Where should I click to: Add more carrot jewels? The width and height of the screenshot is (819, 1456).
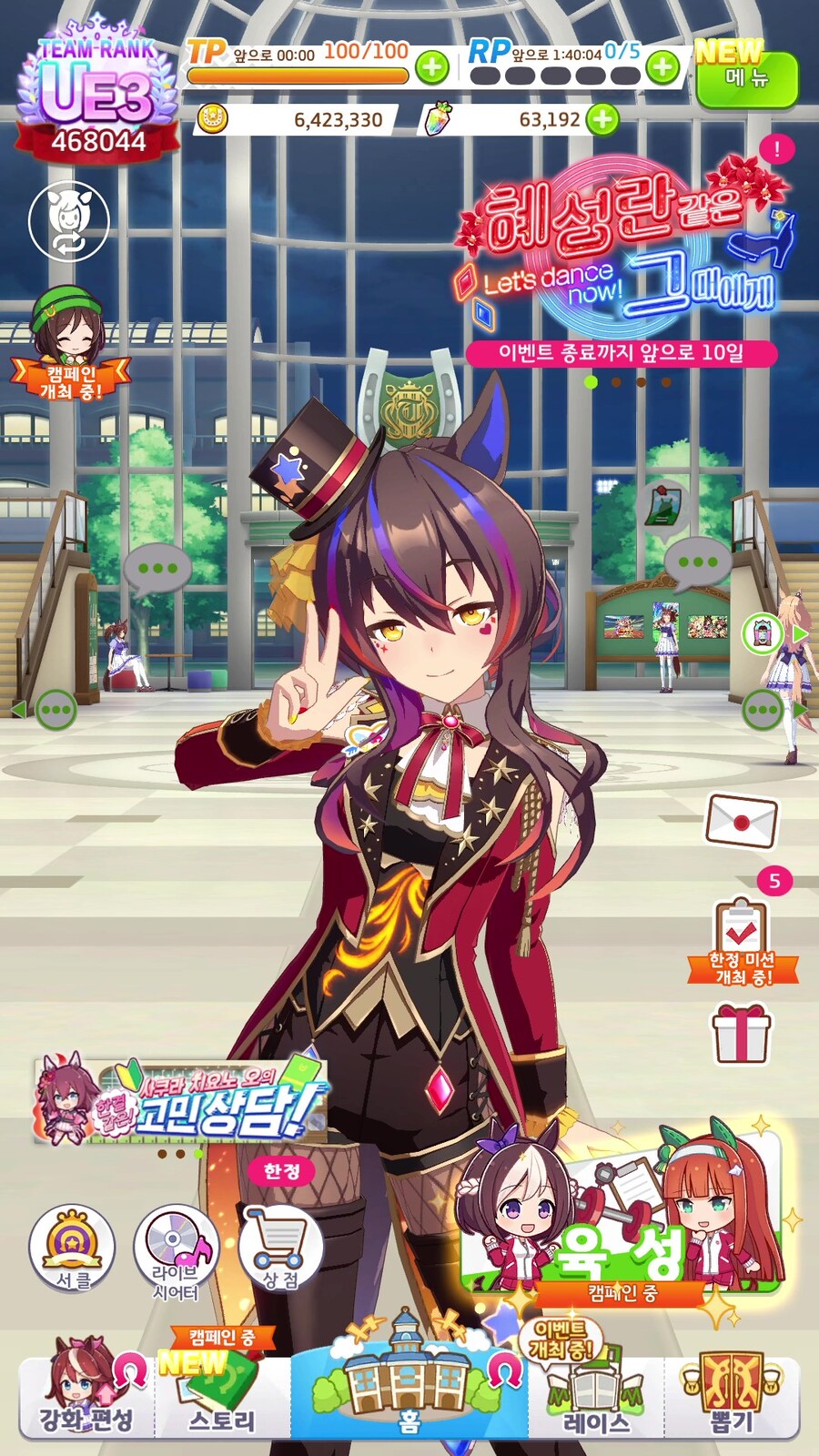pyautogui.click(x=602, y=119)
